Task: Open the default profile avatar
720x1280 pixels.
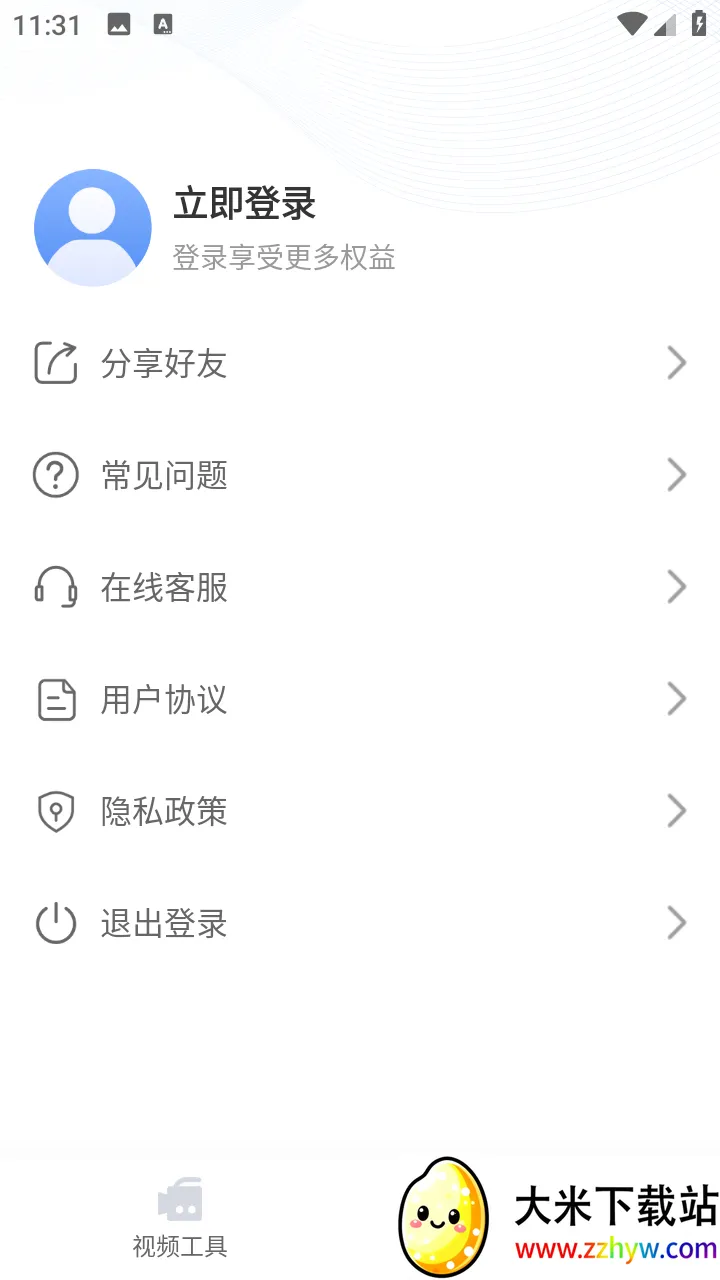Action: [92, 228]
